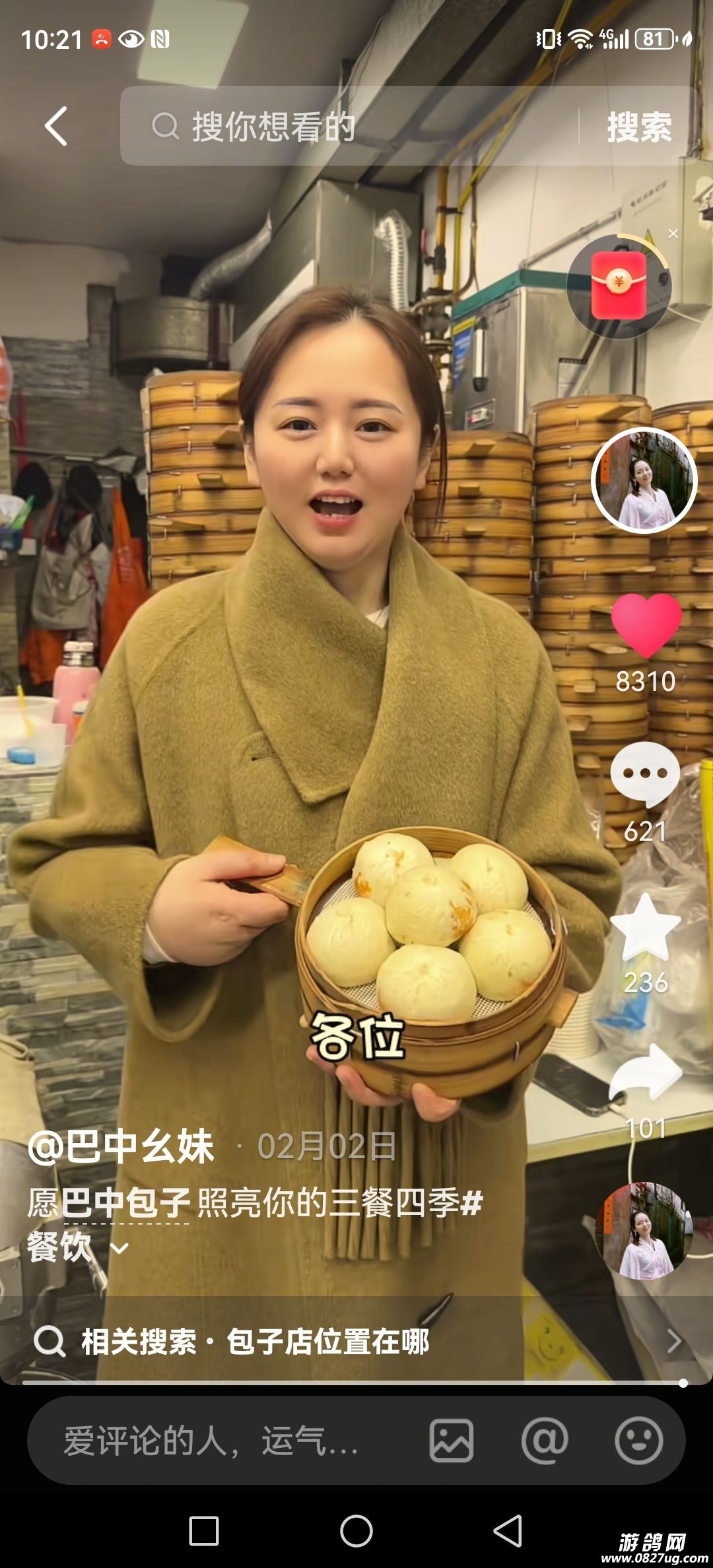This screenshot has width=713, height=1568.
Task: Open the comments bubble with 621
Action: pos(645,773)
